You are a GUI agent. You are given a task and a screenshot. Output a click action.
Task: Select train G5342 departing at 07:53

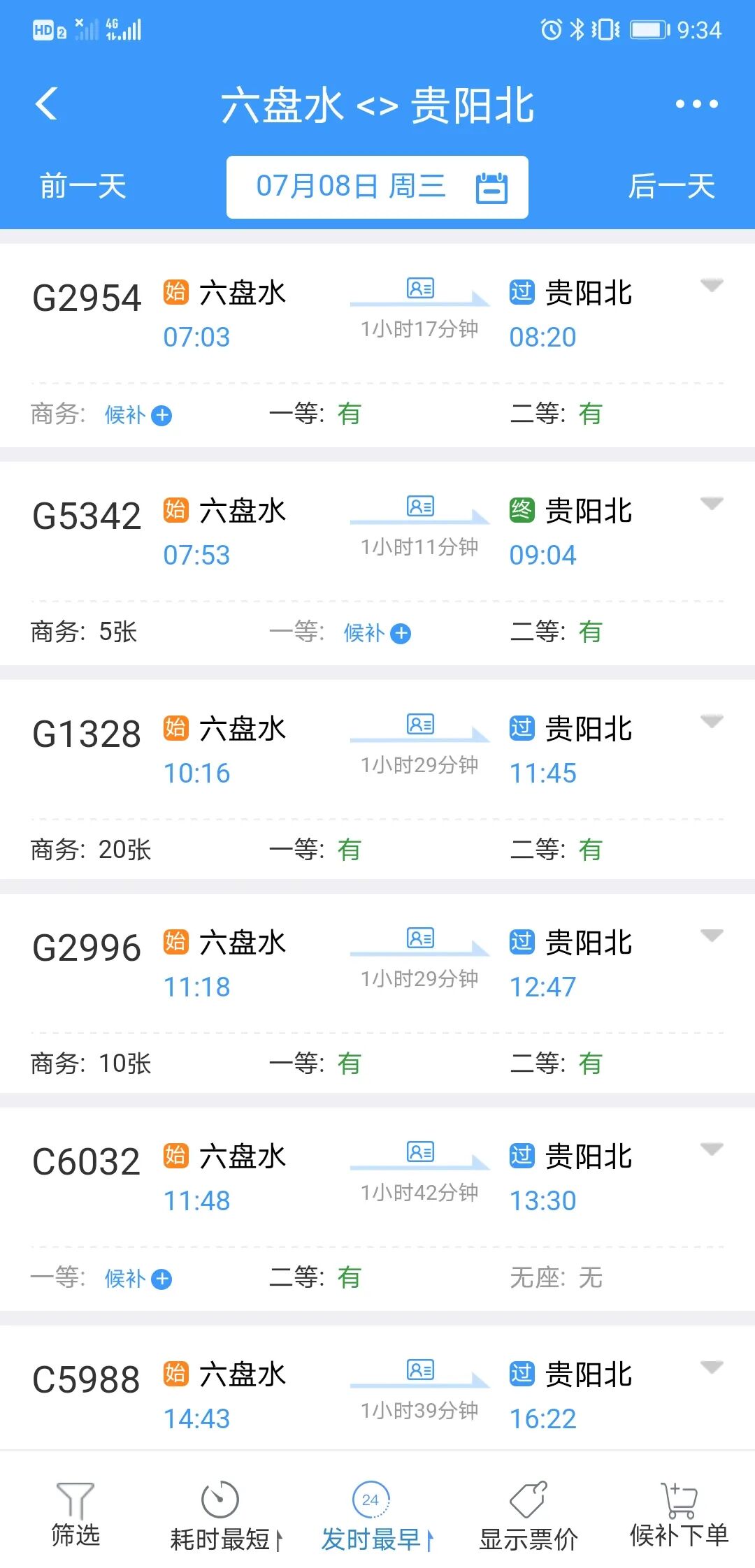[x=87, y=517]
